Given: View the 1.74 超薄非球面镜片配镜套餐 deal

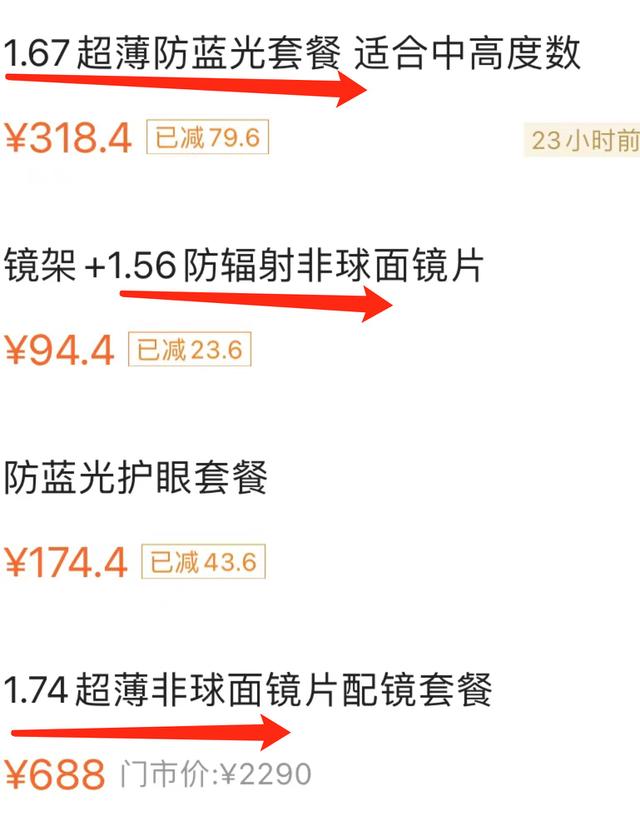Looking at the screenshot, I should point(248,691).
